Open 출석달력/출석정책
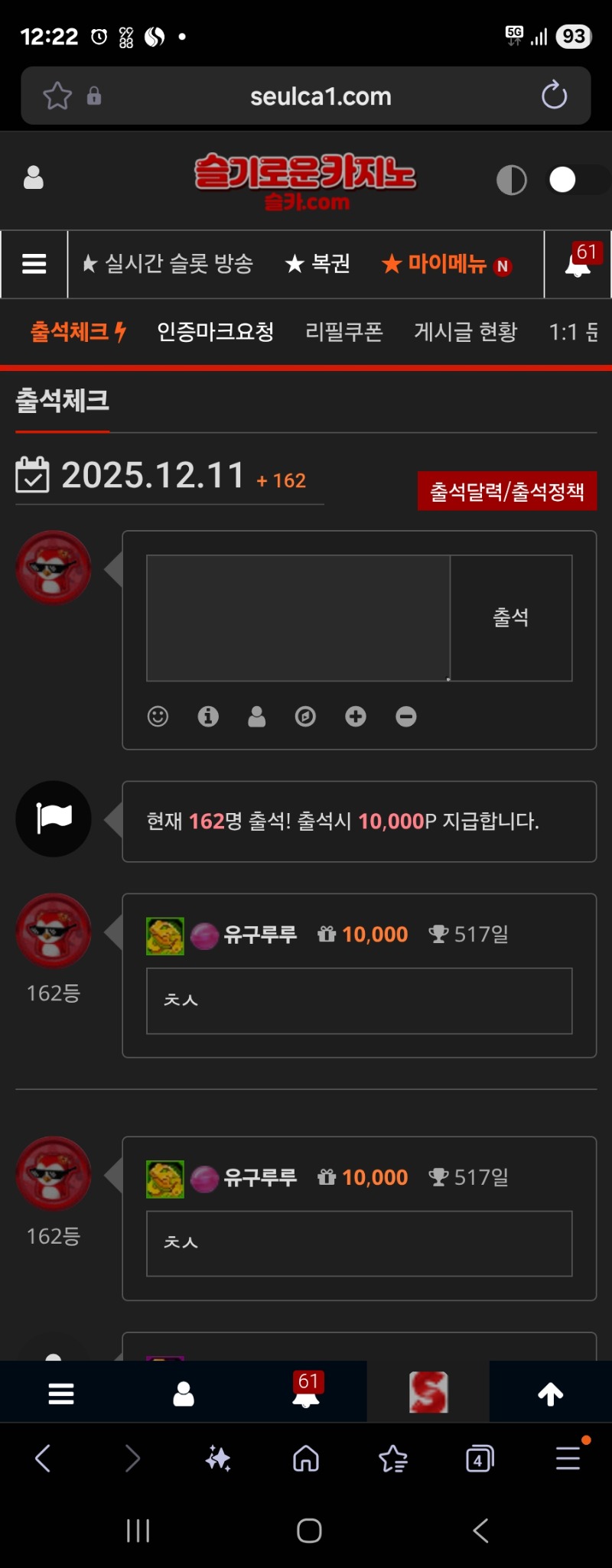The width and height of the screenshot is (612, 1568). pos(506,491)
